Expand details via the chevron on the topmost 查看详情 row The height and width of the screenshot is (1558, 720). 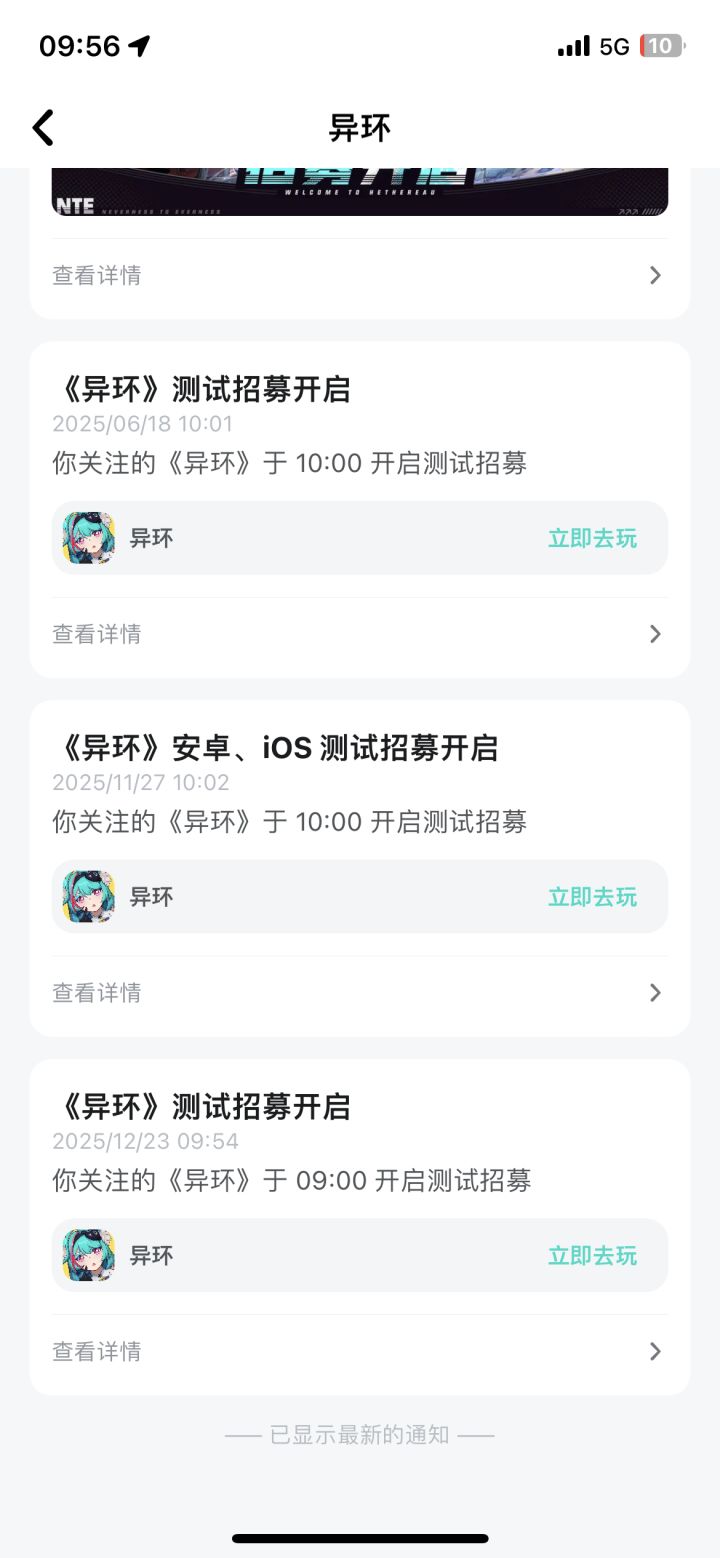point(655,275)
